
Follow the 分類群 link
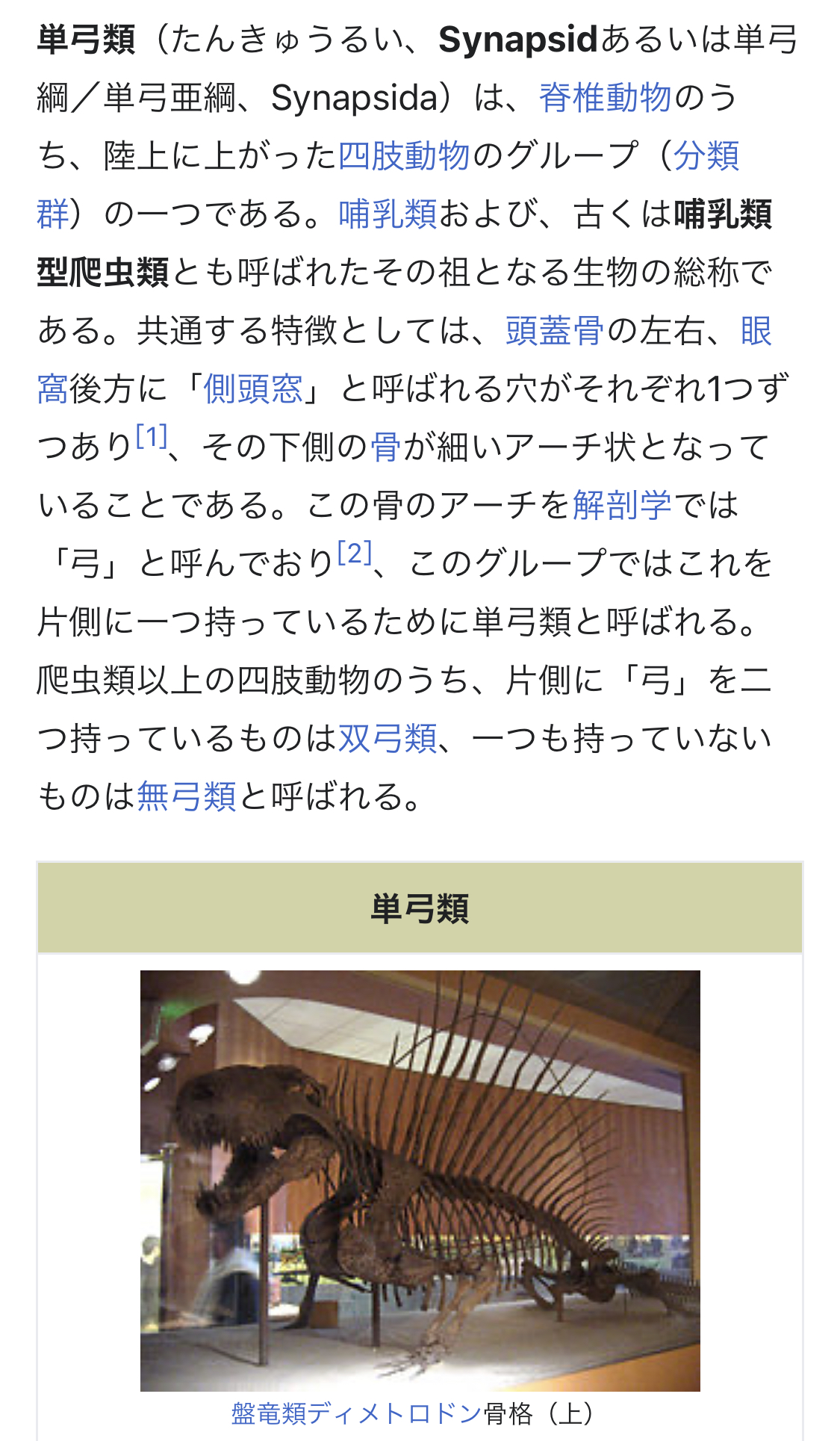[x=706, y=156]
